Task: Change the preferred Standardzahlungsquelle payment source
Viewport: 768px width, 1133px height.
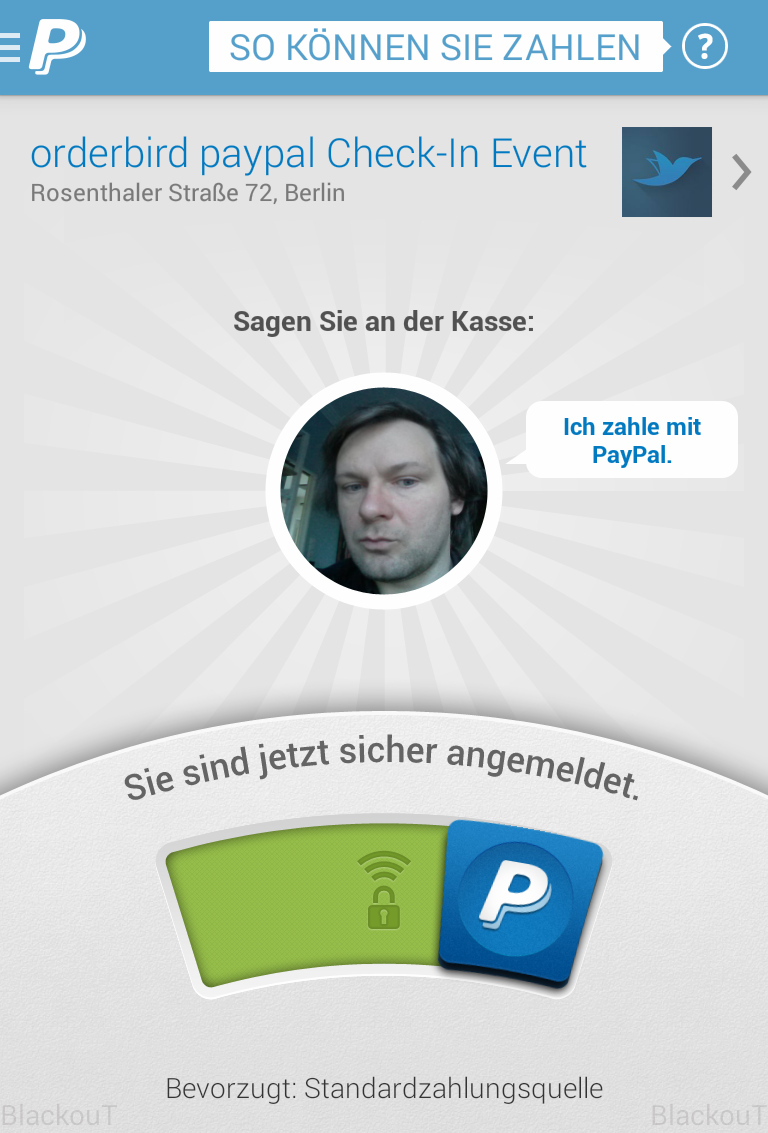Action: point(384,1088)
